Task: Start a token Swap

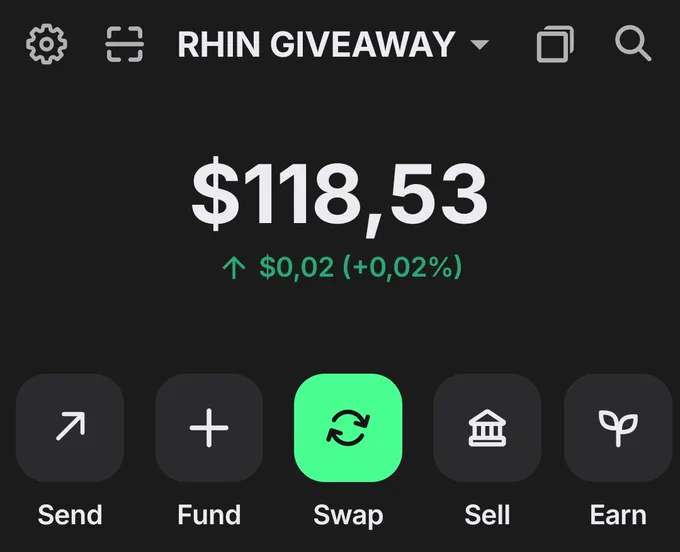Action: pyautogui.click(x=348, y=428)
